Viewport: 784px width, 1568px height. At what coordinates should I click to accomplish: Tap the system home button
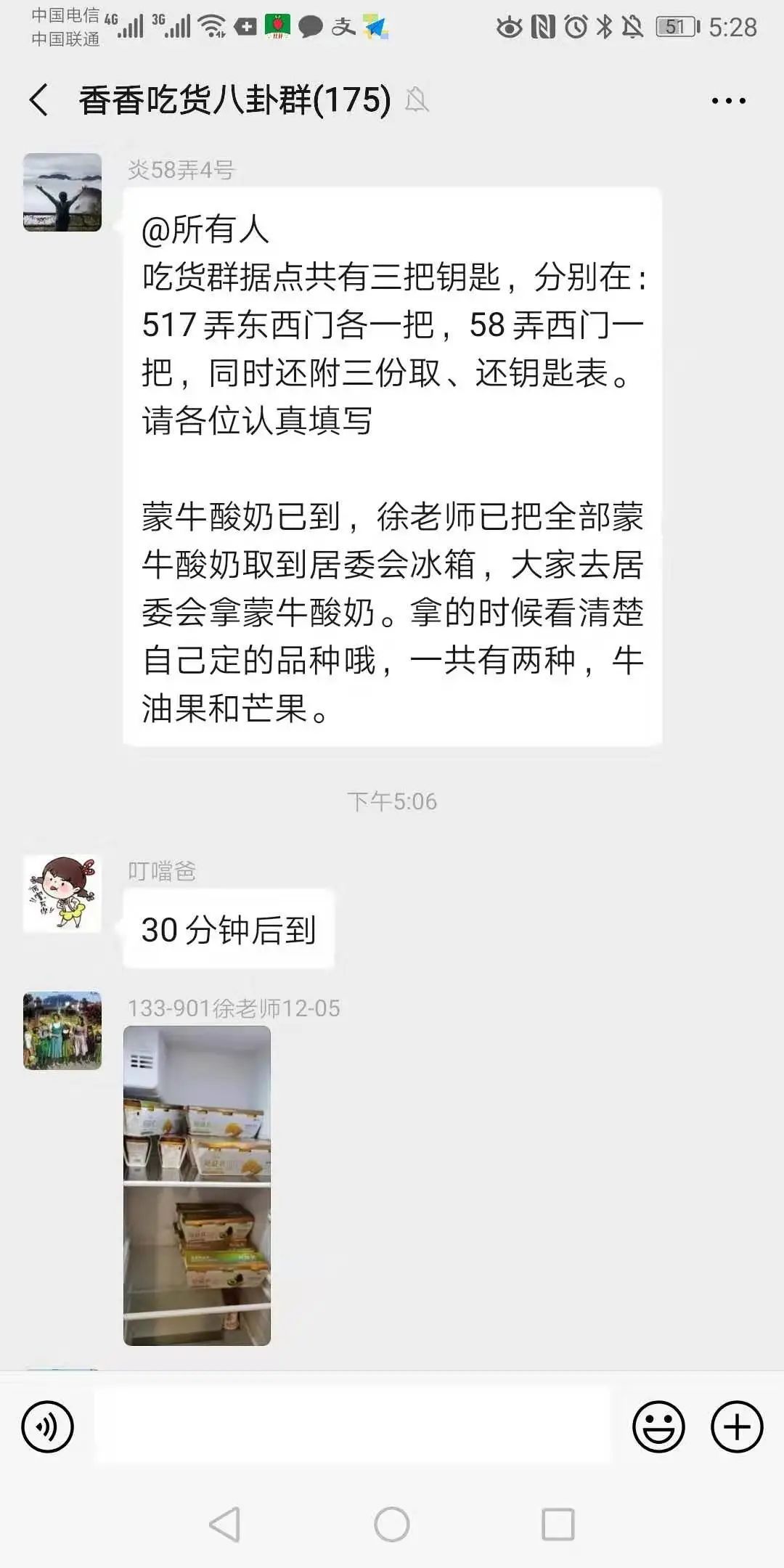tap(392, 1524)
